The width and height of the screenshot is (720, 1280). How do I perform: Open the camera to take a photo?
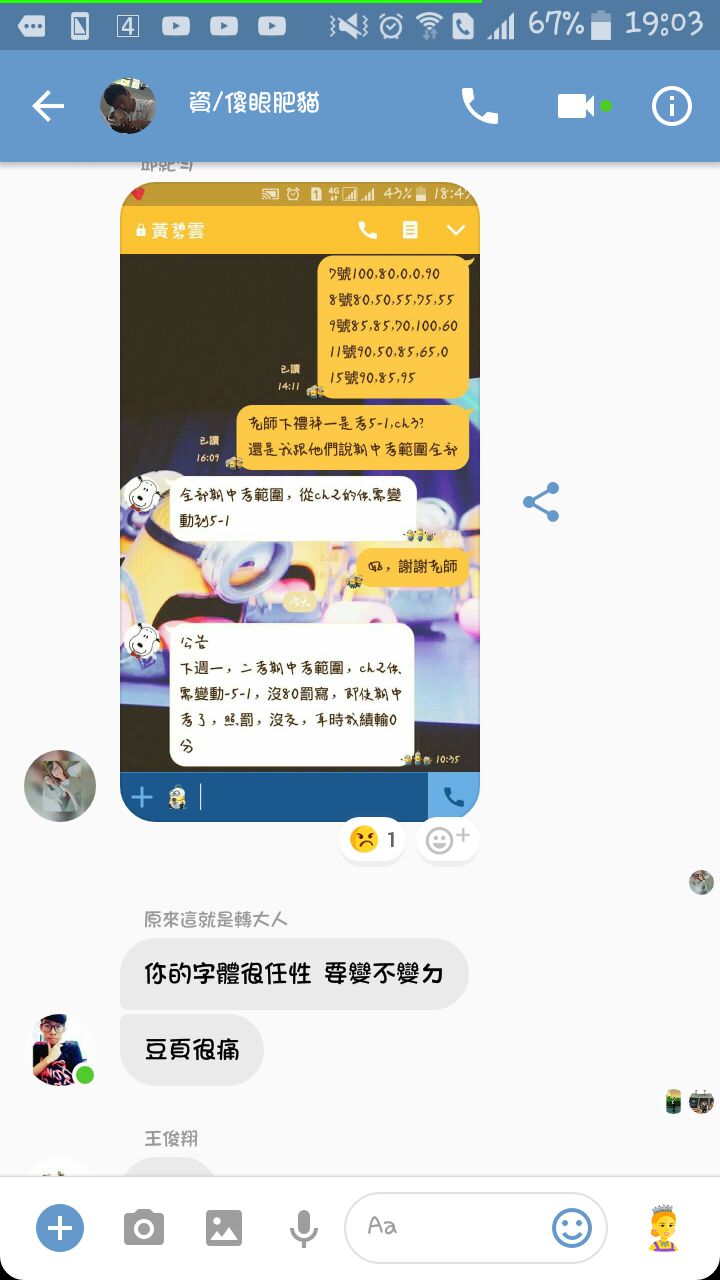144,1227
